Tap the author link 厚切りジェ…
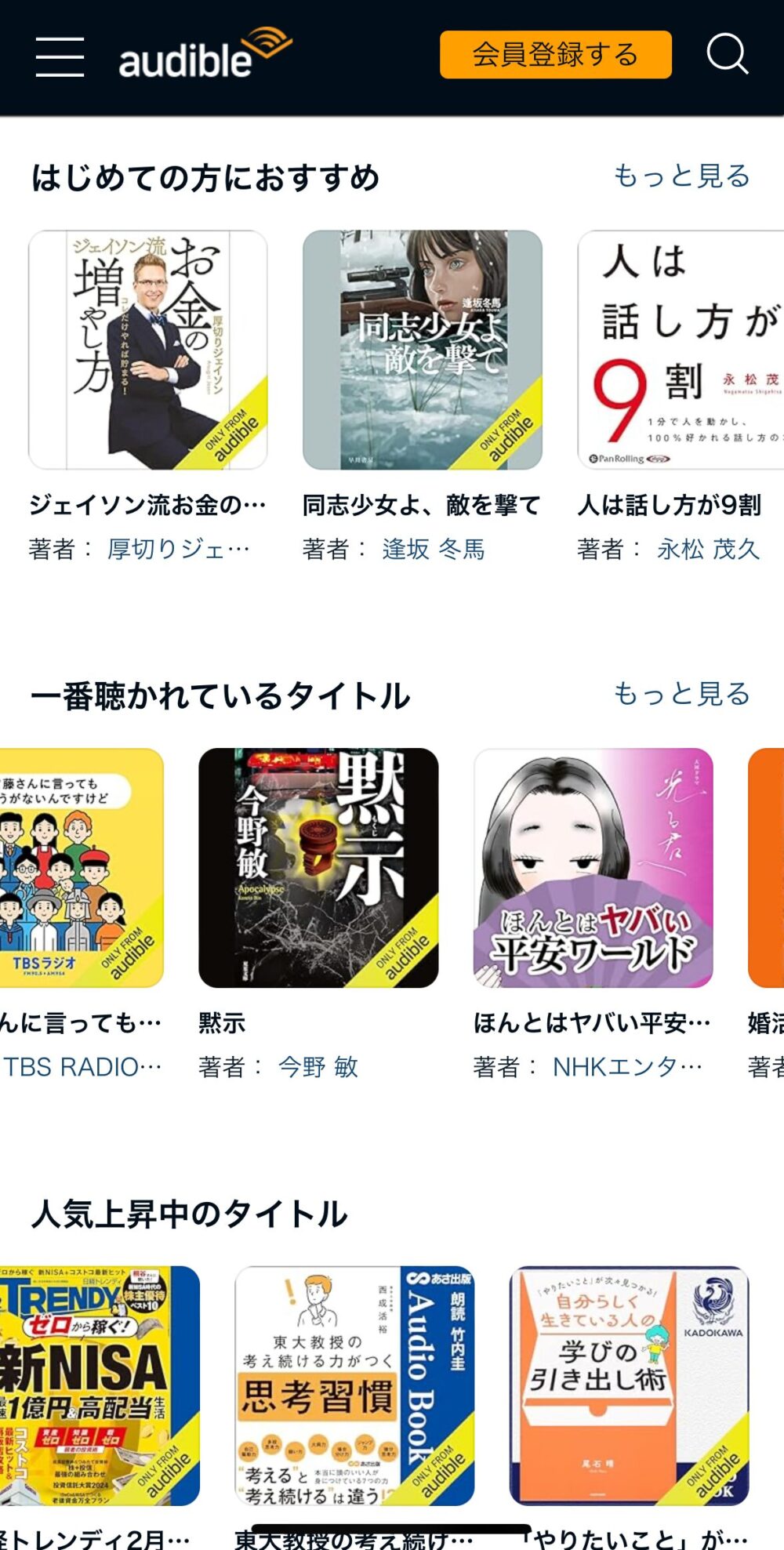The width and height of the screenshot is (784, 1550). coord(179,549)
